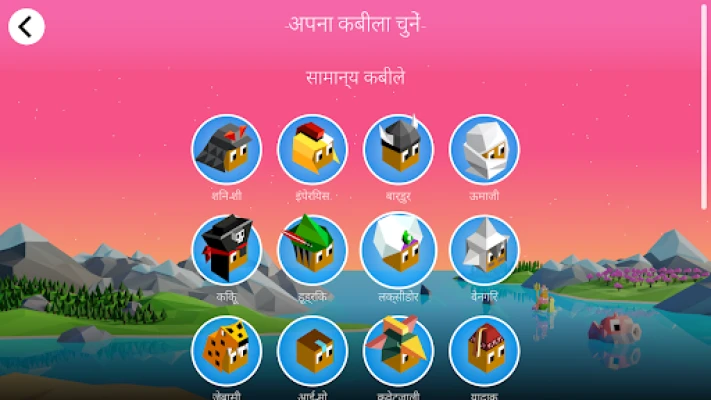The image size is (711, 400).
Task: Select the ऊमाजी tribe
Action: point(485,149)
